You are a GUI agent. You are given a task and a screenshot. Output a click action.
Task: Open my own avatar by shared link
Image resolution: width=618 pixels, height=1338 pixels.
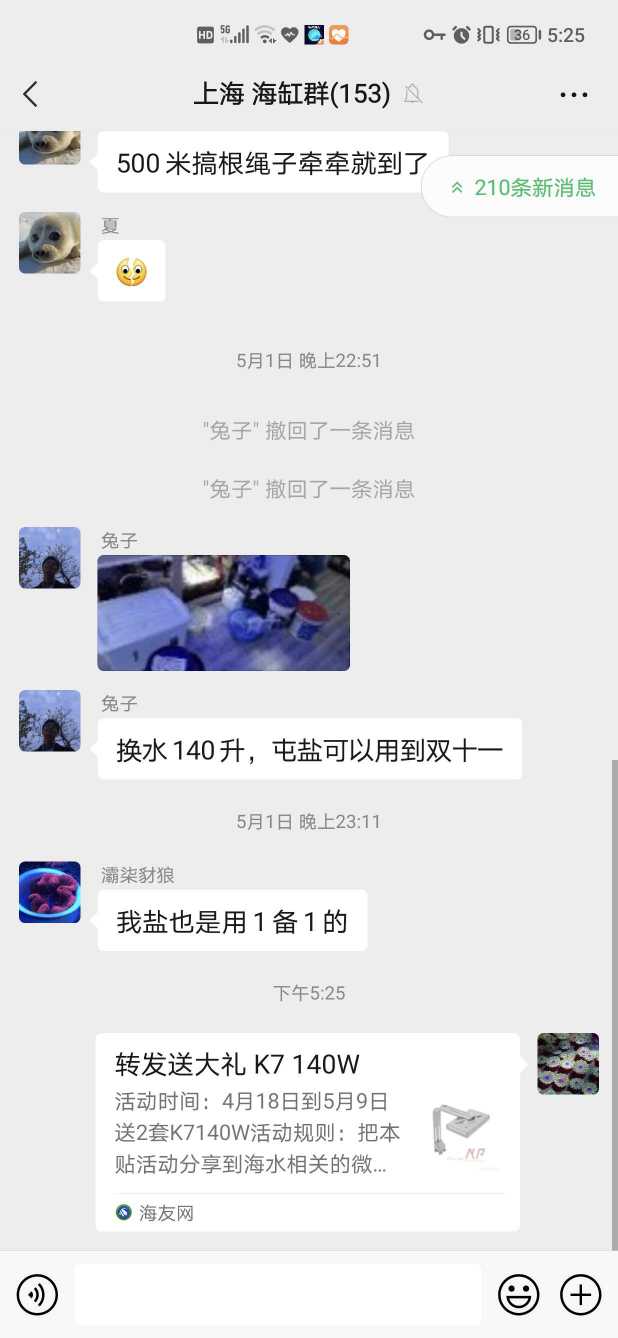point(568,1063)
